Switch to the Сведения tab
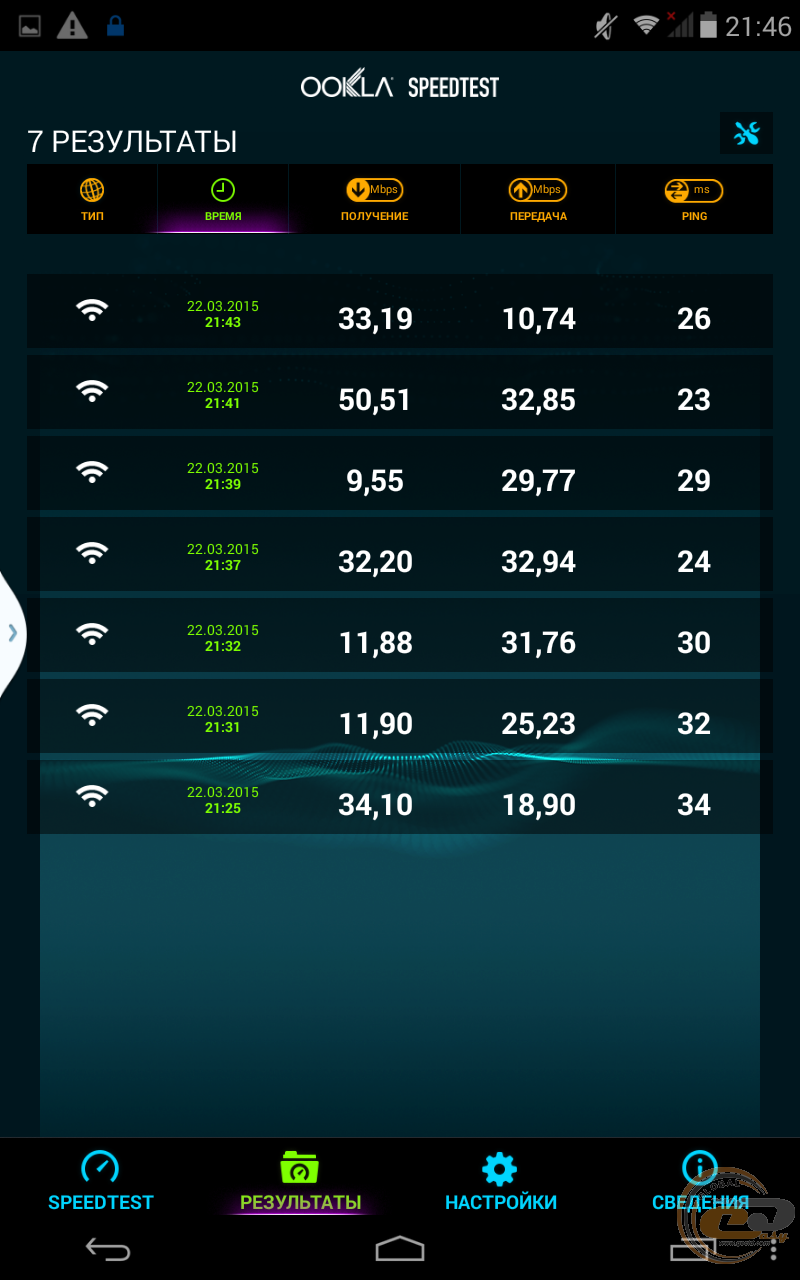The width and height of the screenshot is (800, 1280). point(700,1180)
